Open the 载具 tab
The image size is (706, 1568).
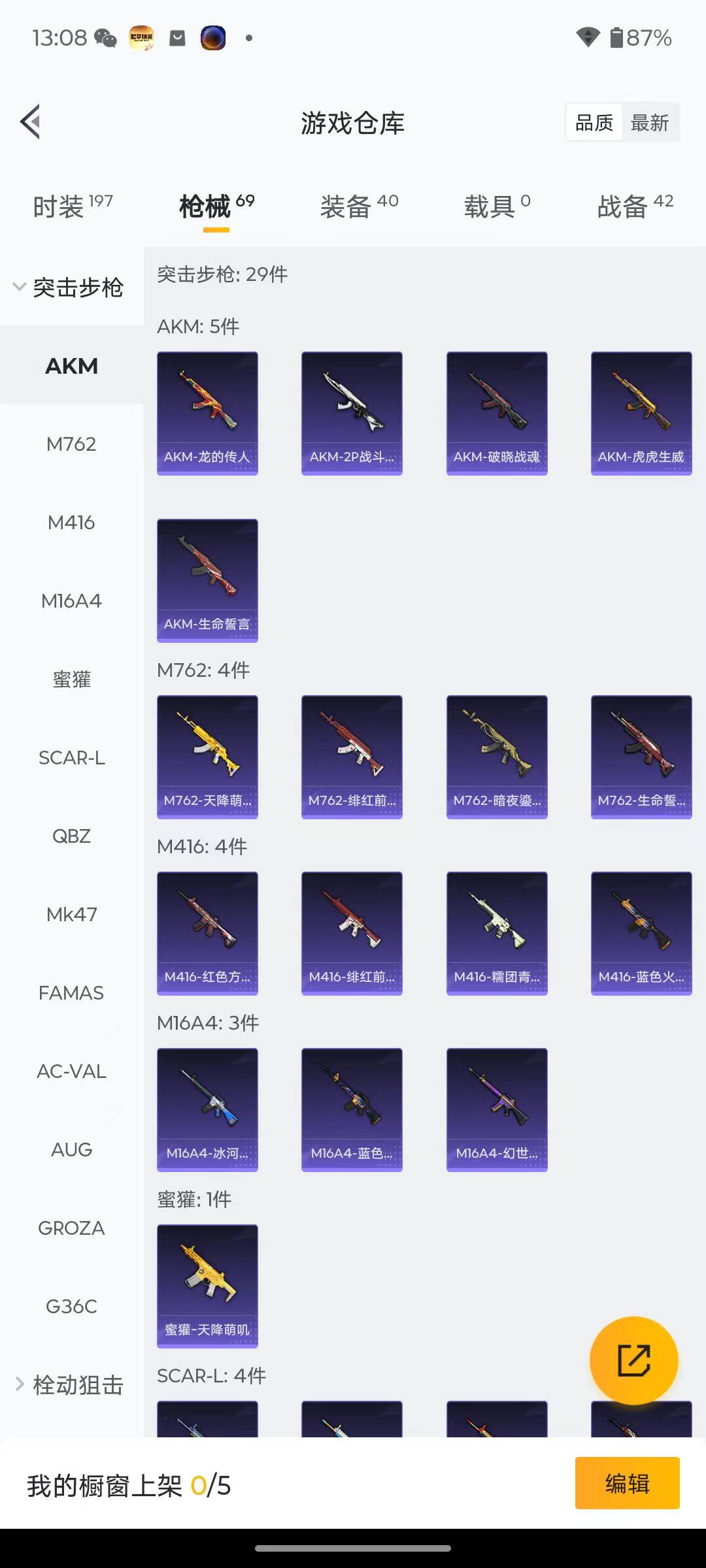click(x=497, y=206)
